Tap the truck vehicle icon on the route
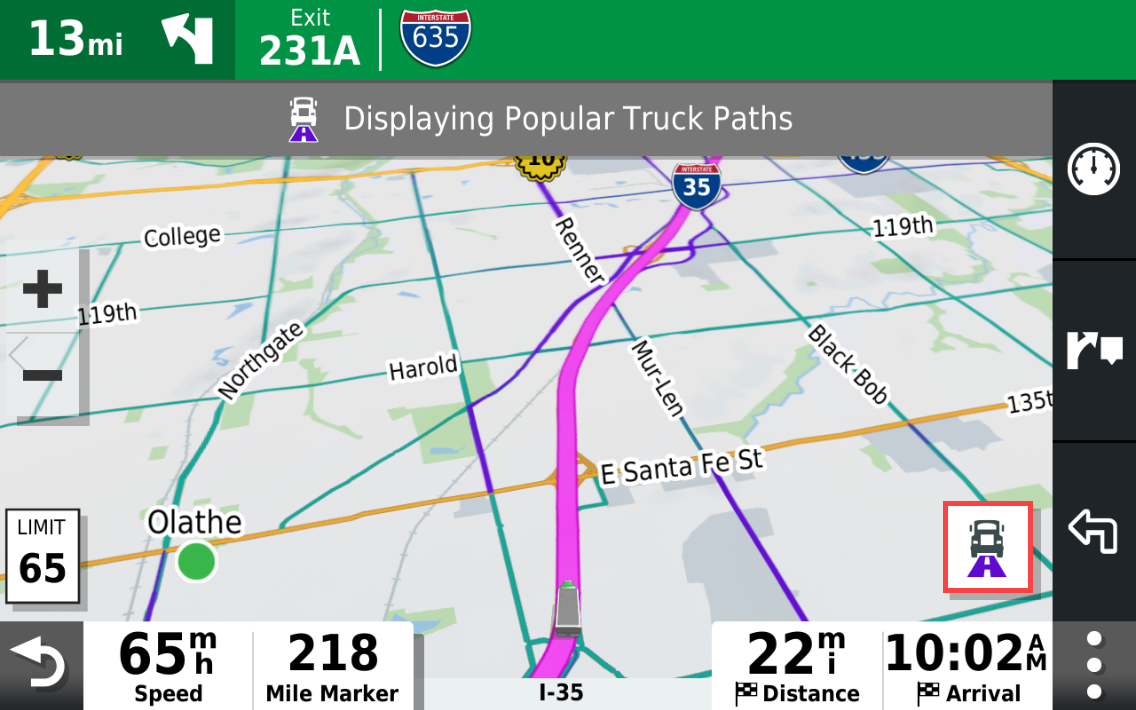Image resolution: width=1136 pixels, height=710 pixels. click(567, 609)
